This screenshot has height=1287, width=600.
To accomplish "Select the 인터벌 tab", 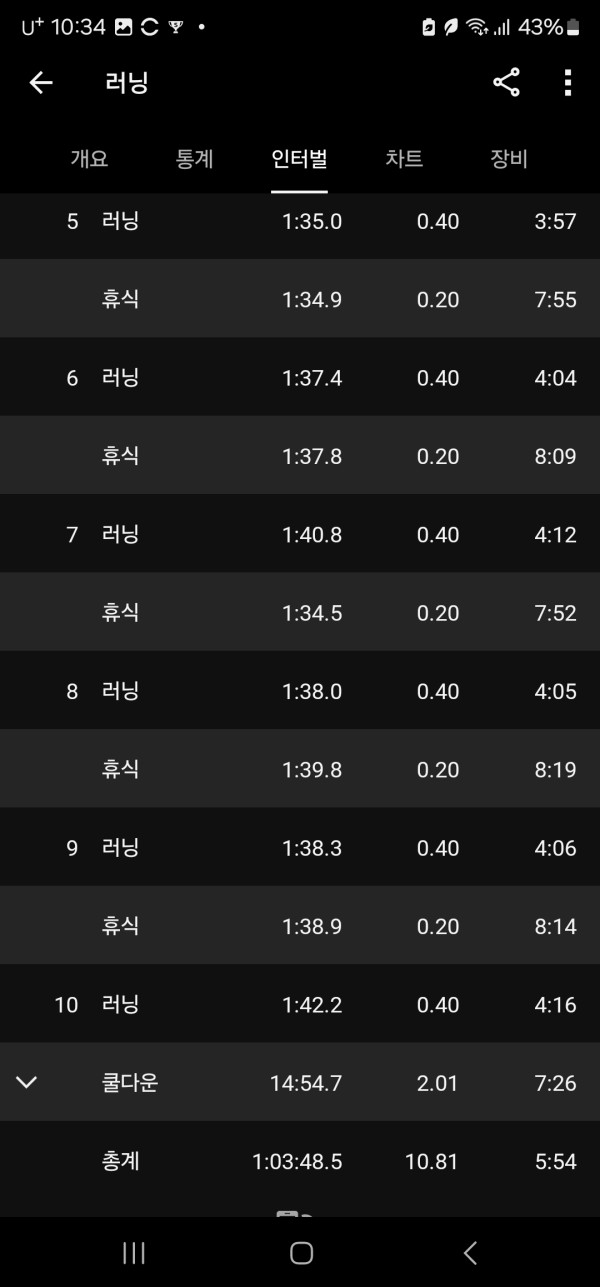I will (299, 159).
